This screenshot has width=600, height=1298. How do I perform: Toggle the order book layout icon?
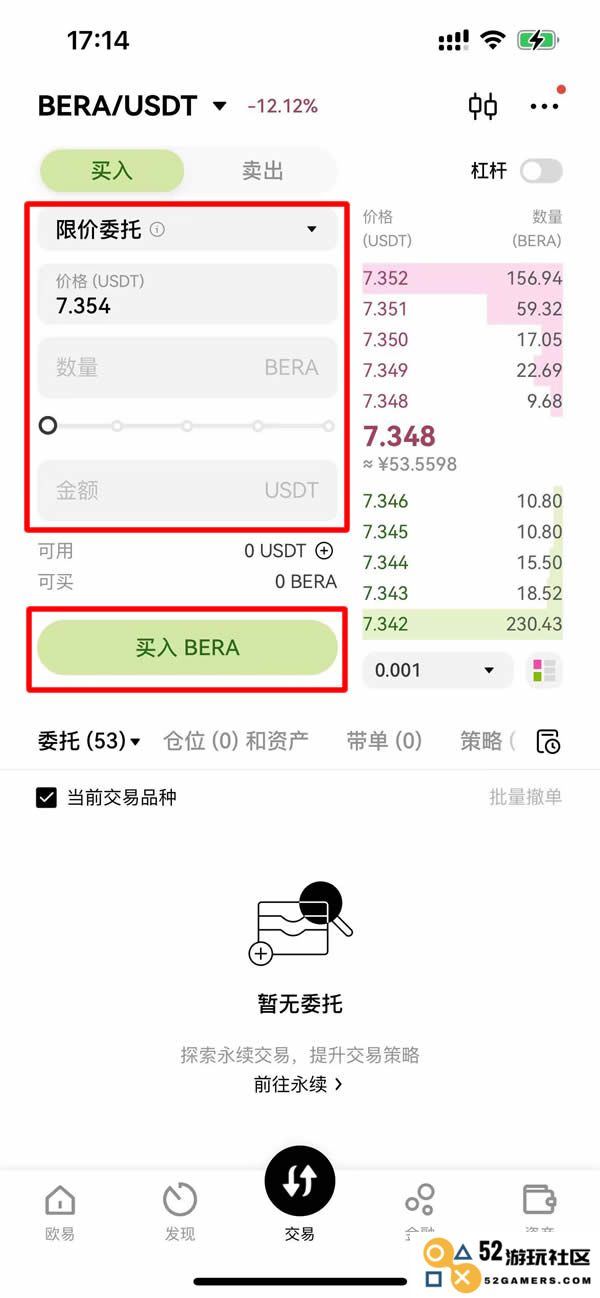tap(544, 670)
